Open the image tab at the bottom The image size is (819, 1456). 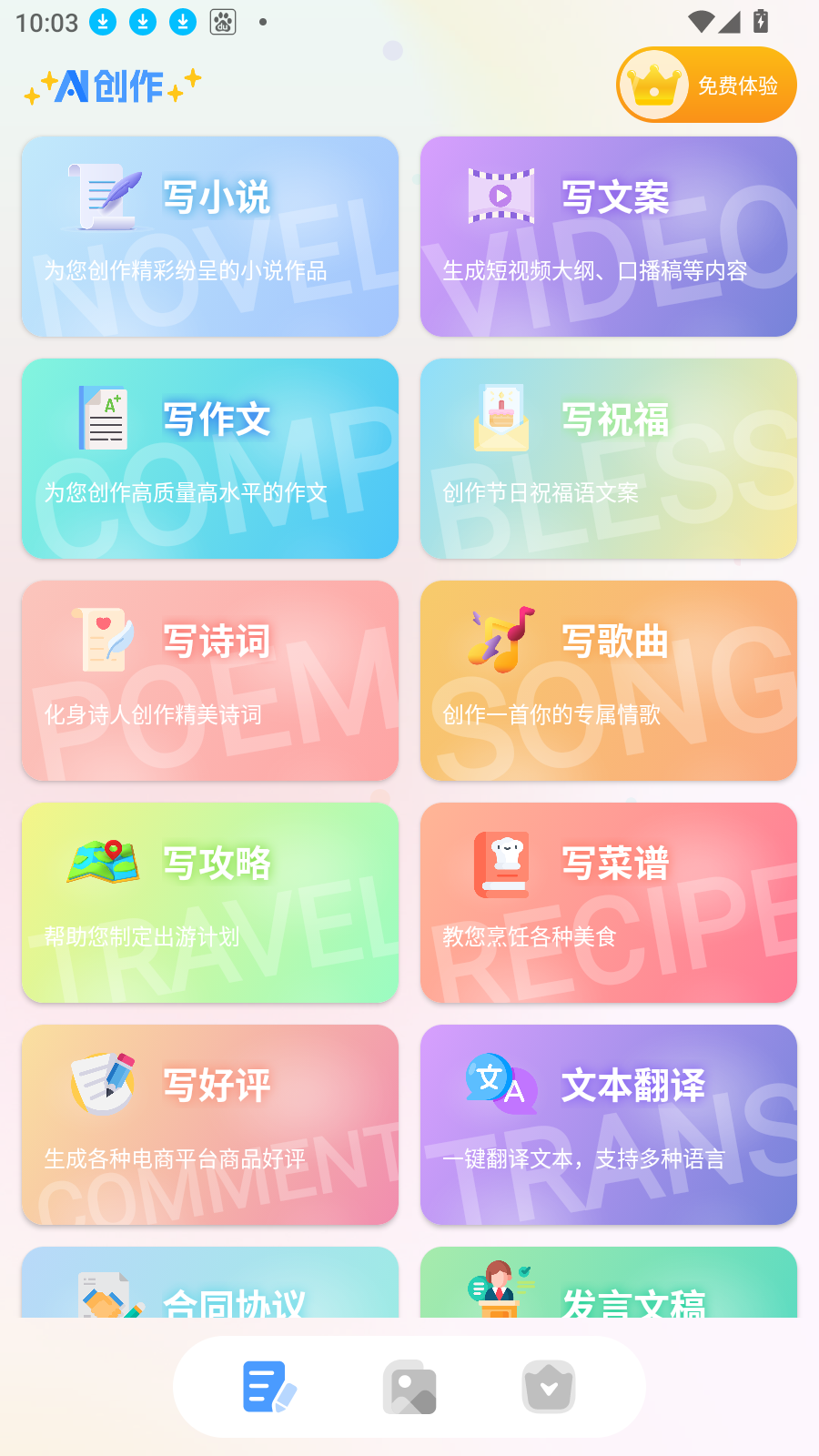click(x=409, y=1386)
